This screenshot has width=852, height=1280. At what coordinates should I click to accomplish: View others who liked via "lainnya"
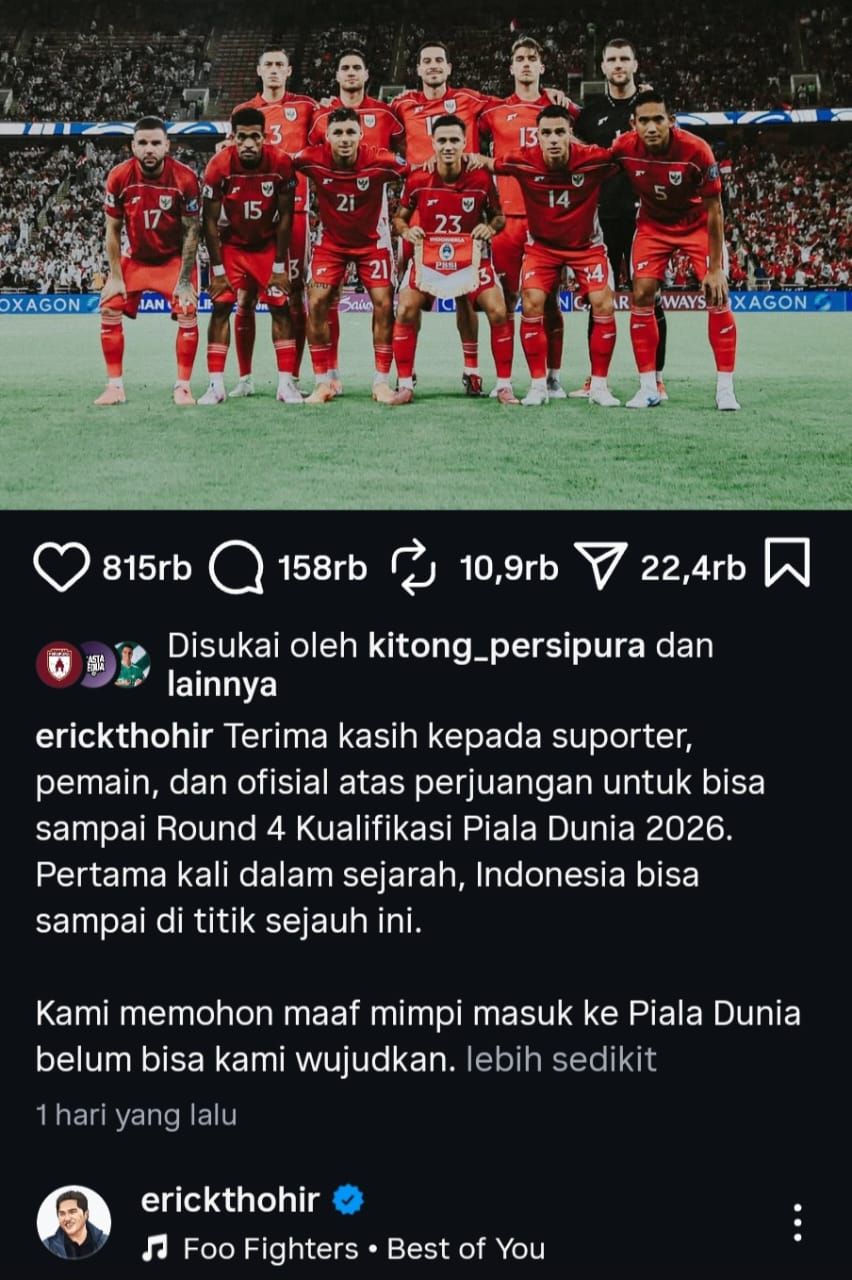coord(222,685)
